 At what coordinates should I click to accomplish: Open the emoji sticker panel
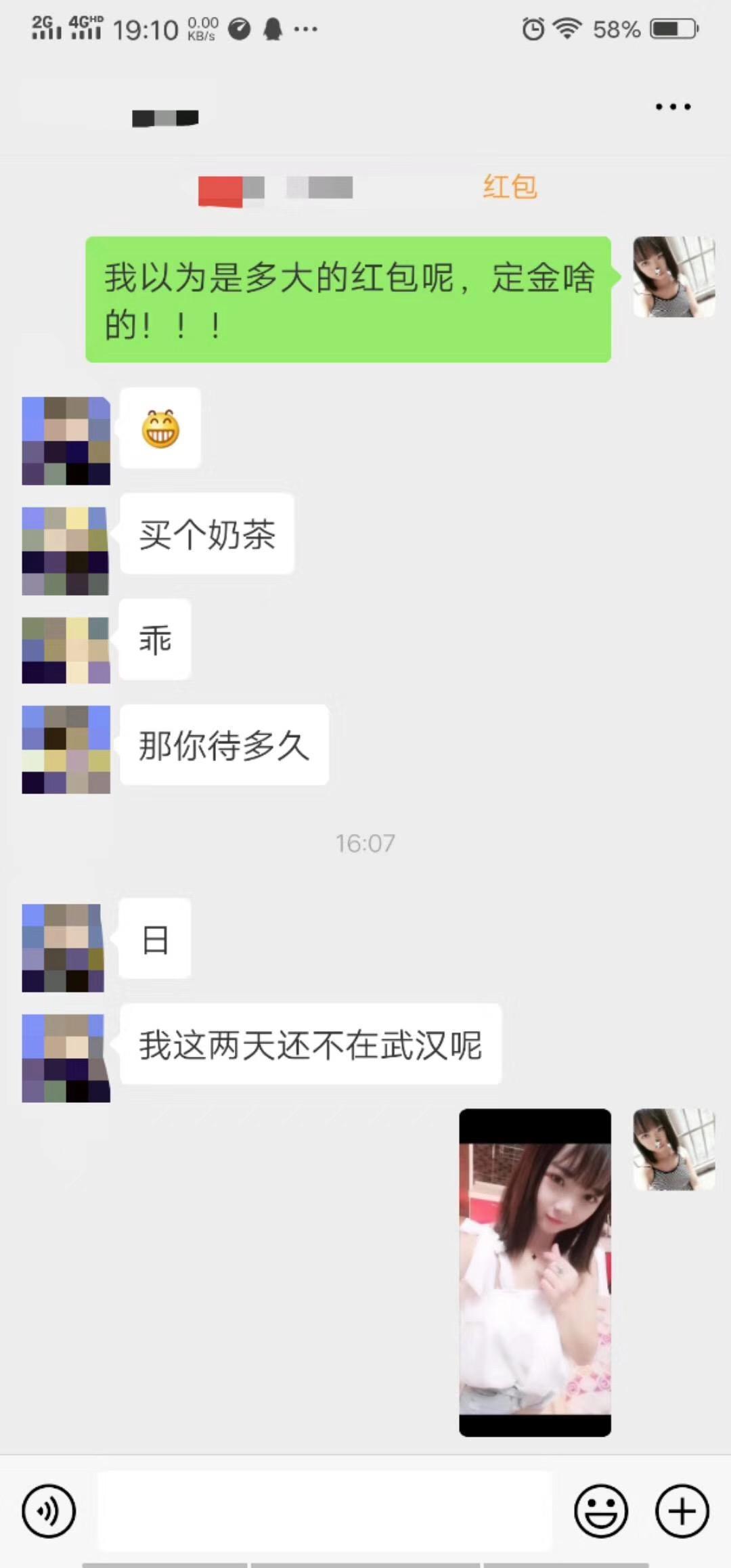pyautogui.click(x=600, y=1510)
